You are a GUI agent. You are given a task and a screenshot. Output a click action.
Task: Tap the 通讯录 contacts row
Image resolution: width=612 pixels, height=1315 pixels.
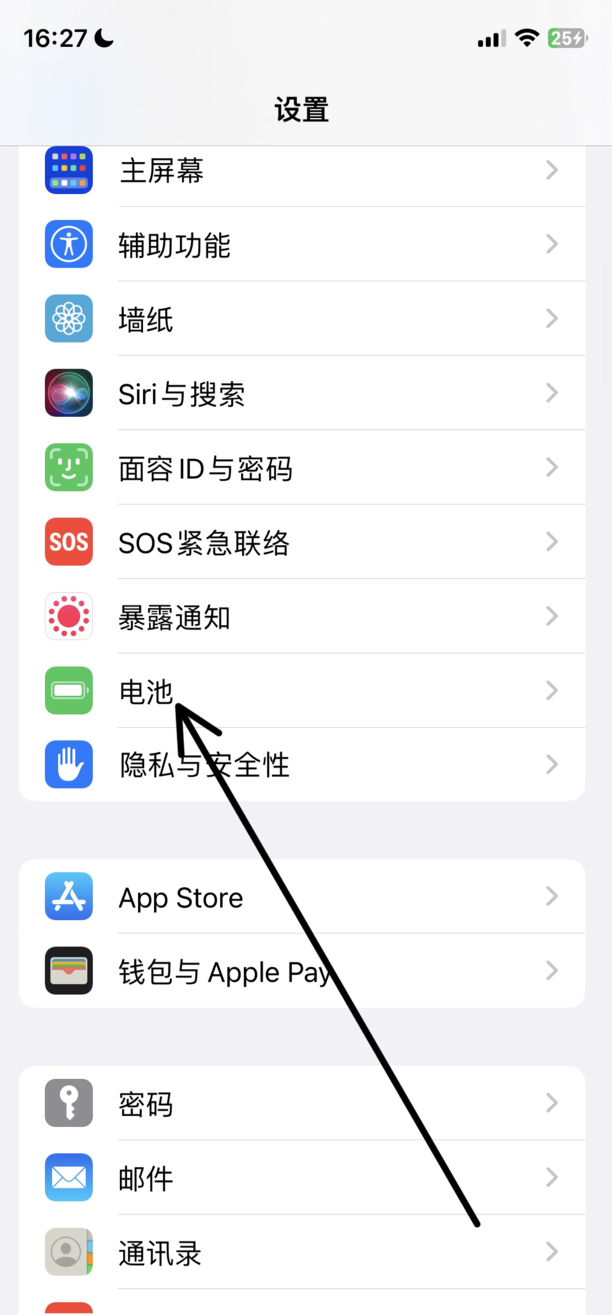pos(300,1252)
